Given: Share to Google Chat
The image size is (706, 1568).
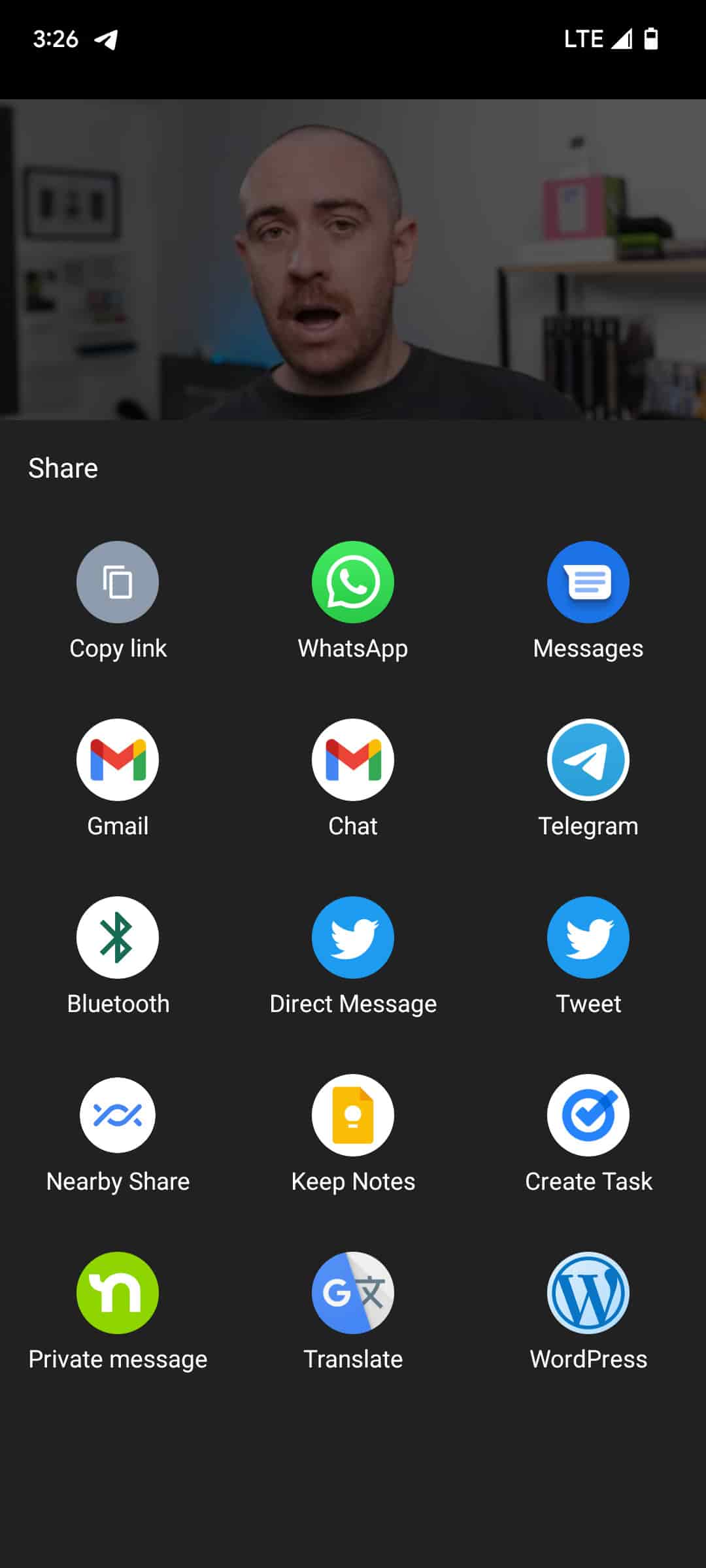Looking at the screenshot, I should coord(353,759).
